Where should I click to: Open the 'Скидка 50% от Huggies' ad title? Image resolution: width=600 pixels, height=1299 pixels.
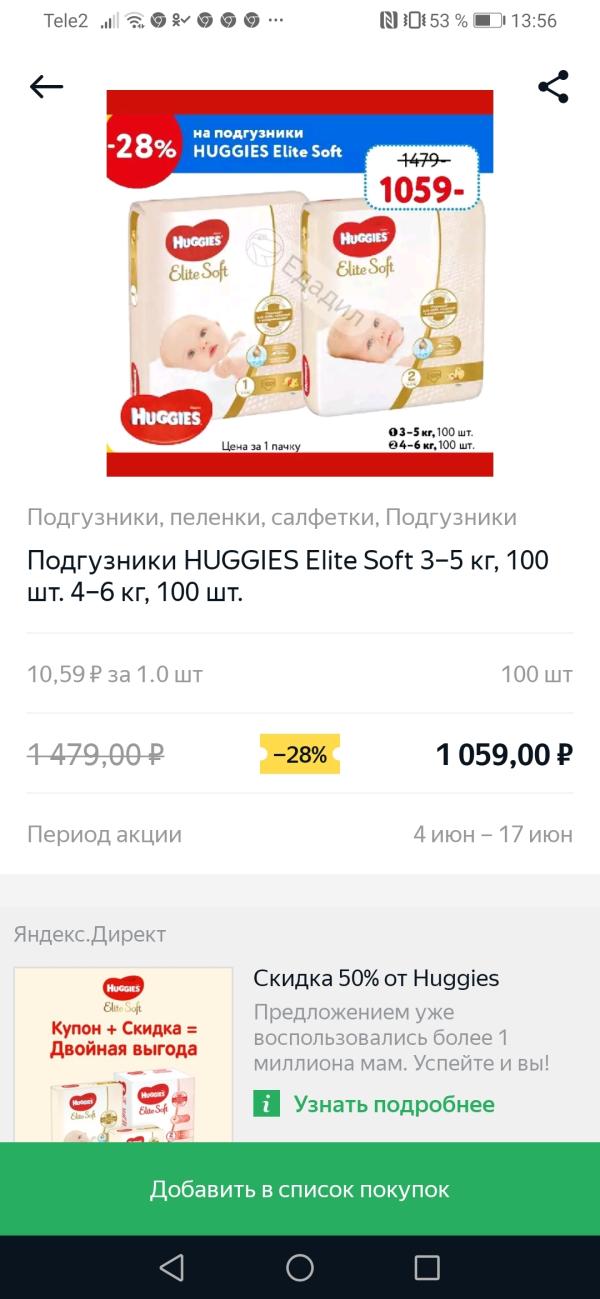376,978
